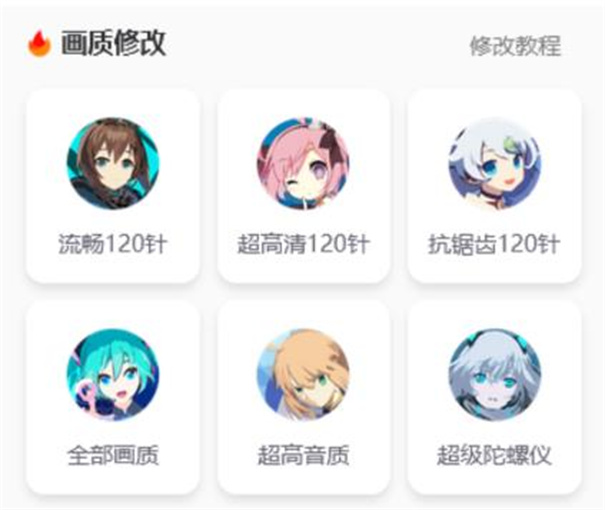Choose the 抗锯齿120针 card
Image resolution: width=605 pixels, height=510 pixels.
point(494,186)
